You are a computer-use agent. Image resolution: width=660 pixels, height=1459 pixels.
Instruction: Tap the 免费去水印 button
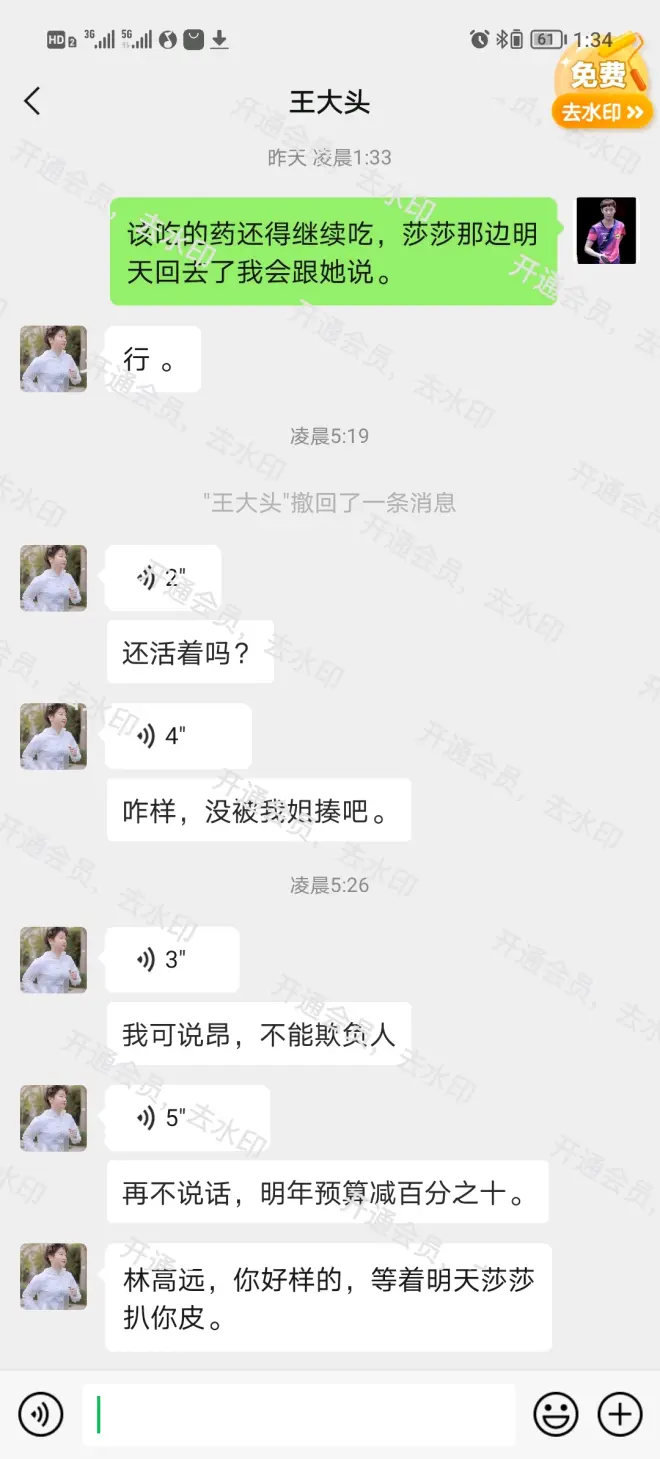(602, 92)
